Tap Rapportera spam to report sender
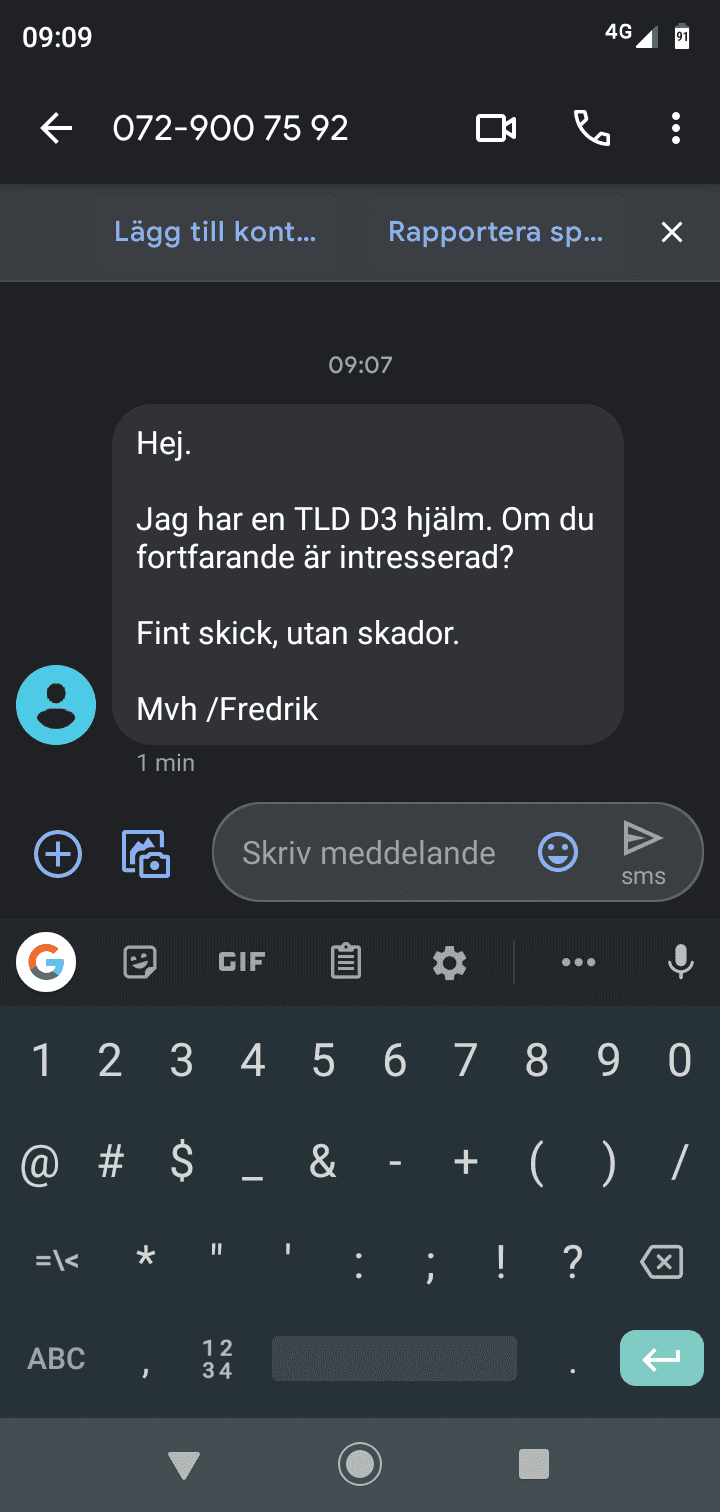Image resolution: width=720 pixels, height=1512 pixels. (496, 232)
